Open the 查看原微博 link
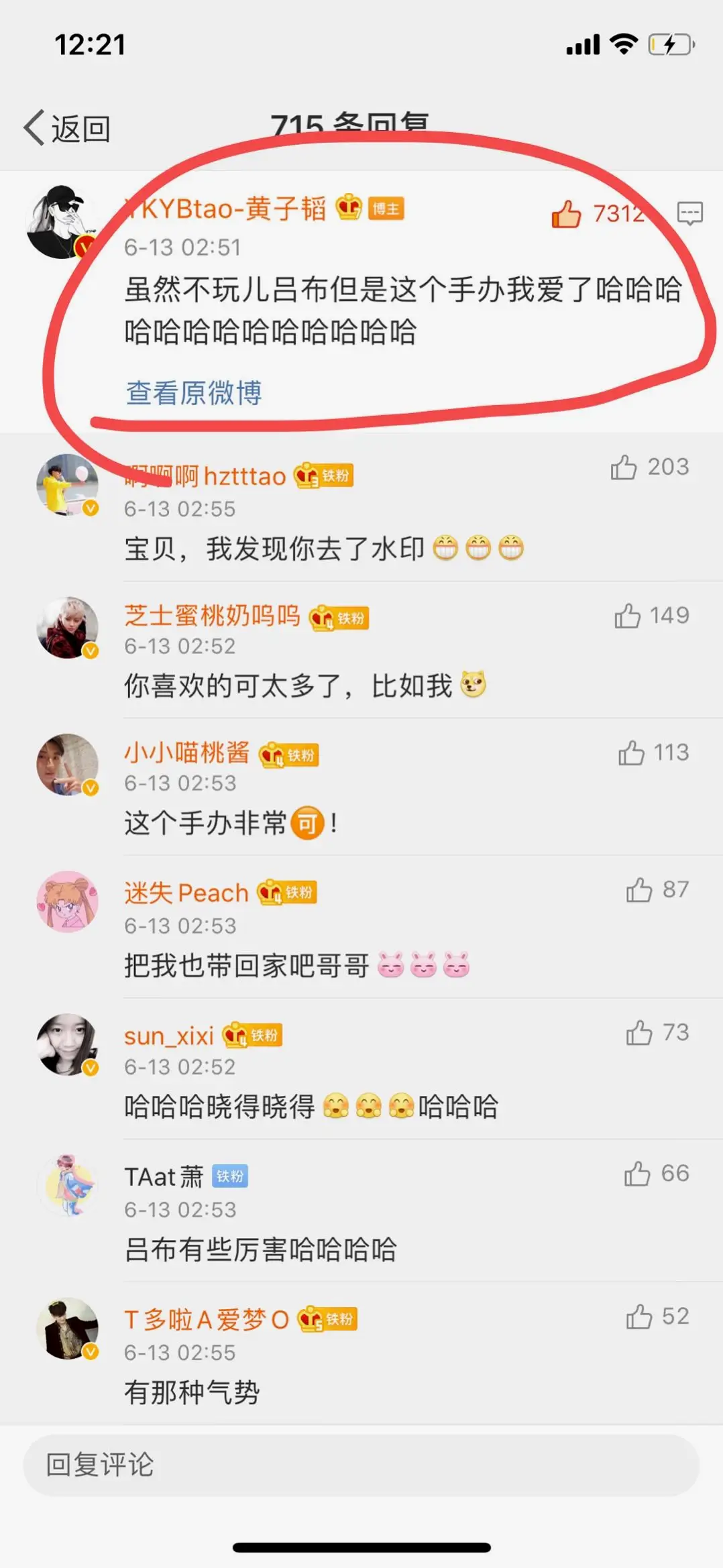Image resolution: width=723 pixels, height=1568 pixels. pyautogui.click(x=194, y=393)
